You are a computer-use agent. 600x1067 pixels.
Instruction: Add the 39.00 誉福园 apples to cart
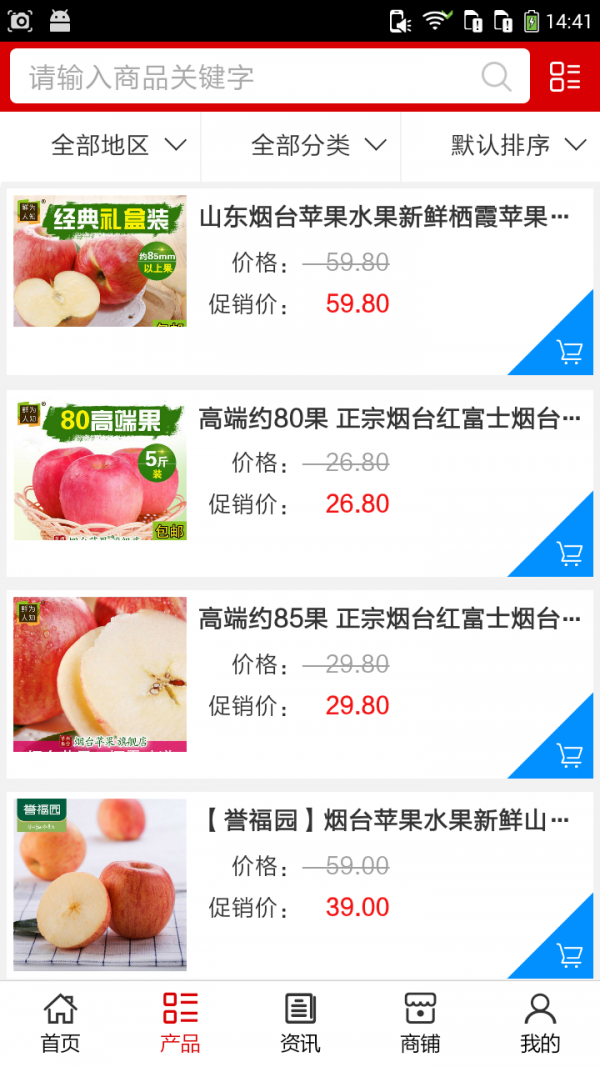pyautogui.click(x=569, y=956)
